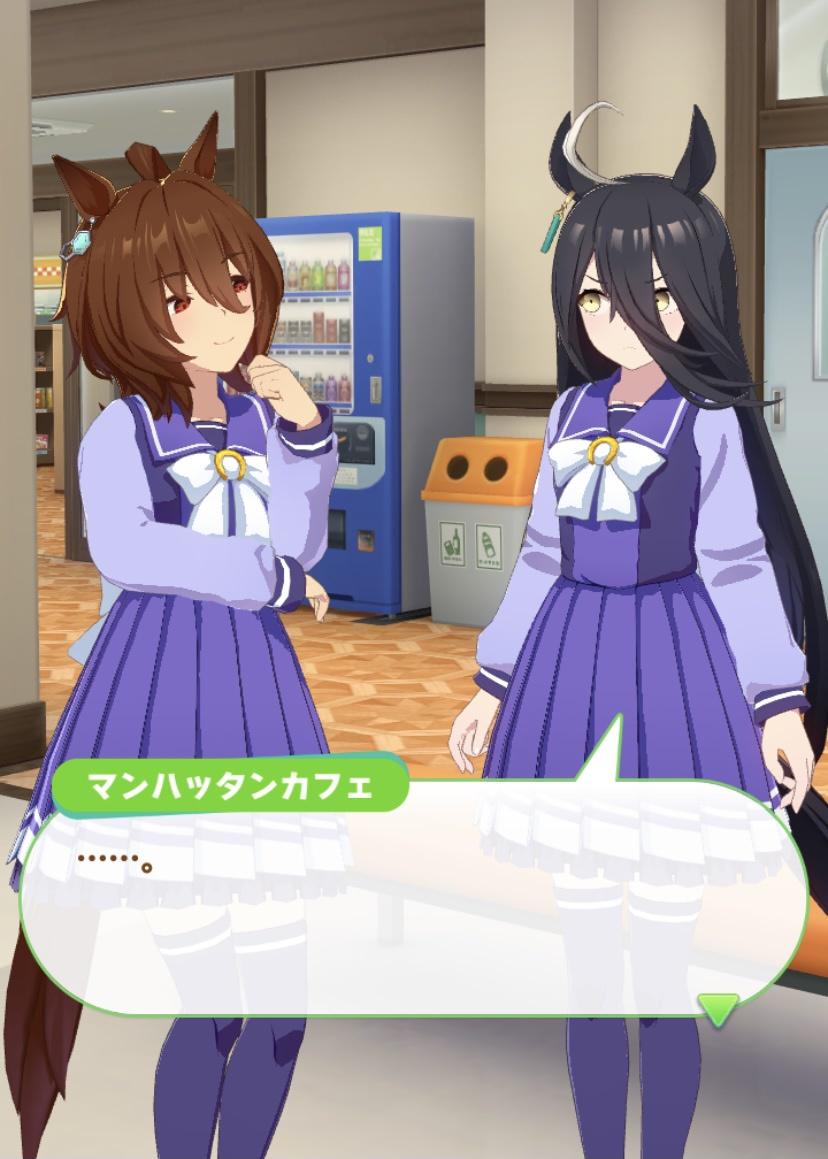Tap the green arrow to advance dialogue
This screenshot has width=828, height=1159.
coord(718,1008)
